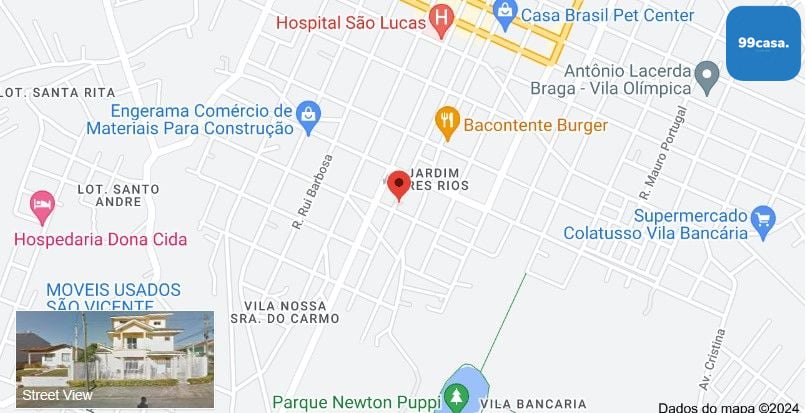Open Casa Brasil Pet Center marker

505,15
